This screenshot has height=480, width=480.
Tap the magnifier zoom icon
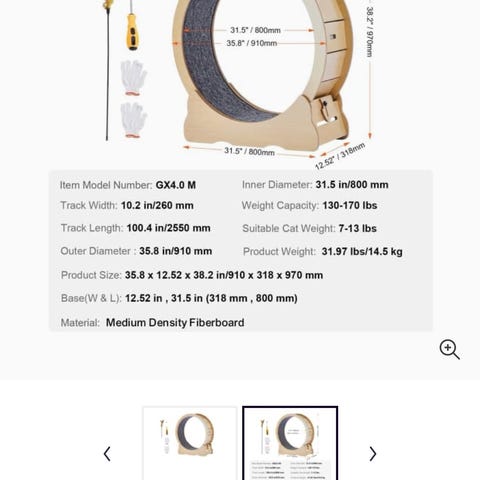tap(449, 349)
